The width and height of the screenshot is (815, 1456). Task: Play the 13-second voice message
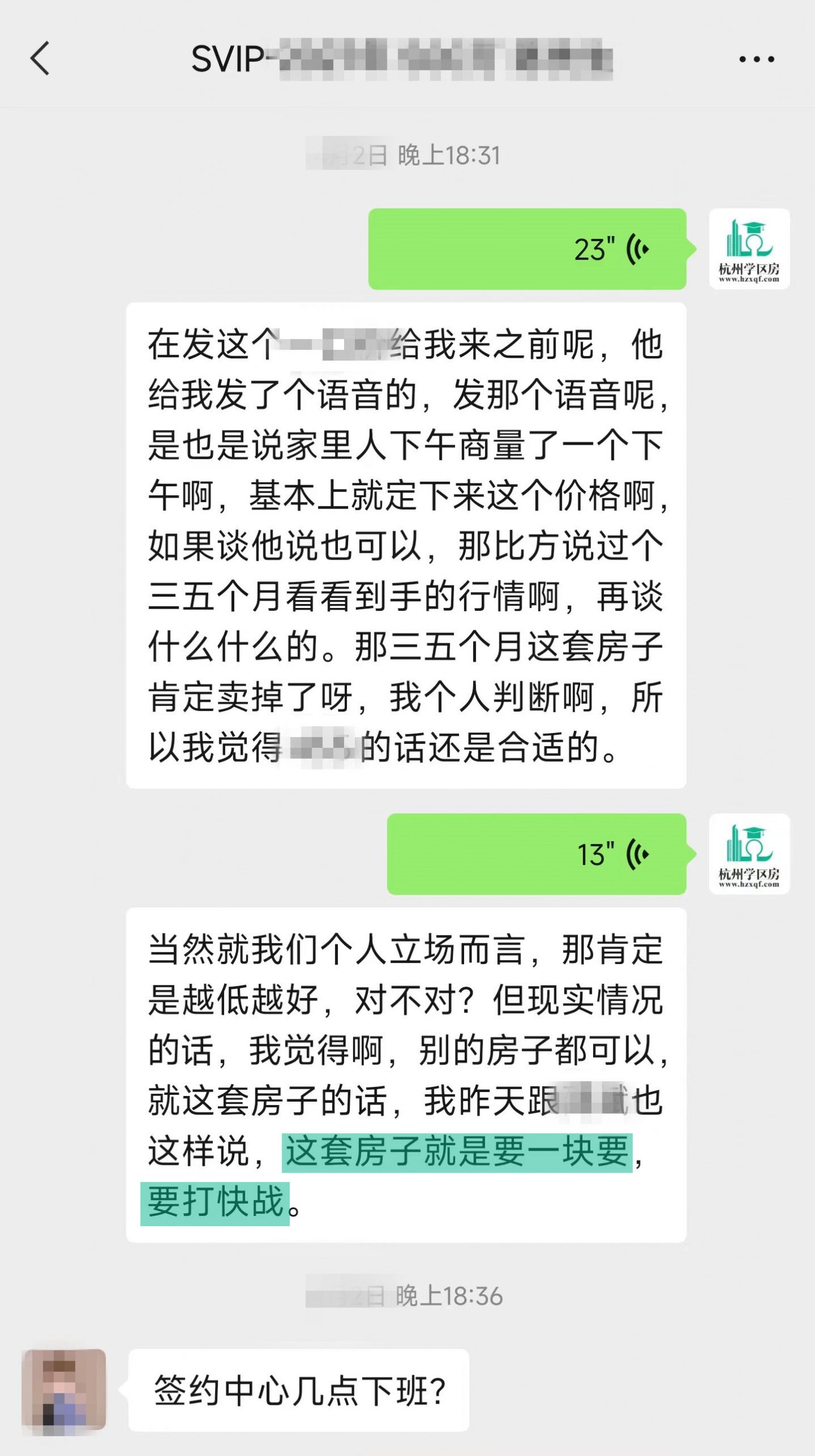pos(536,854)
